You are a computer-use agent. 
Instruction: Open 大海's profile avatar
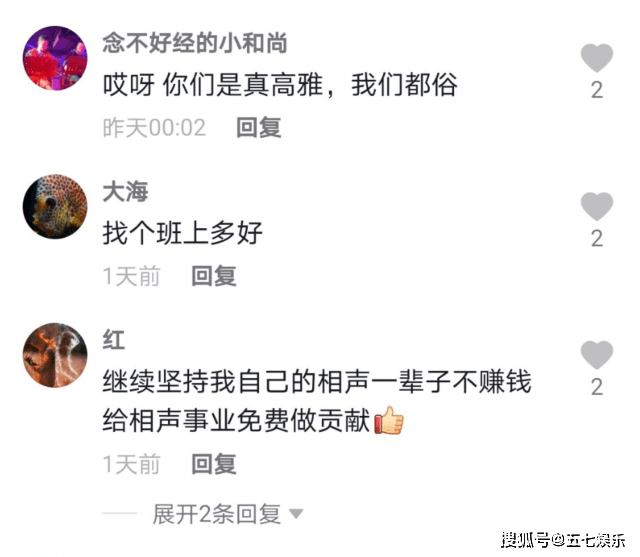point(54,207)
